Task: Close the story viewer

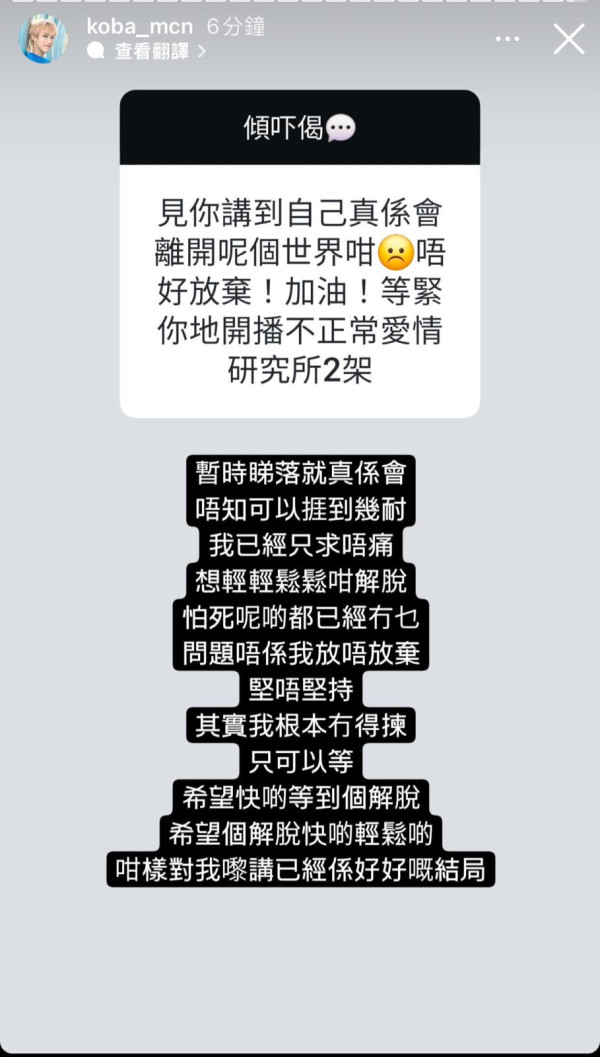Action: (x=569, y=39)
